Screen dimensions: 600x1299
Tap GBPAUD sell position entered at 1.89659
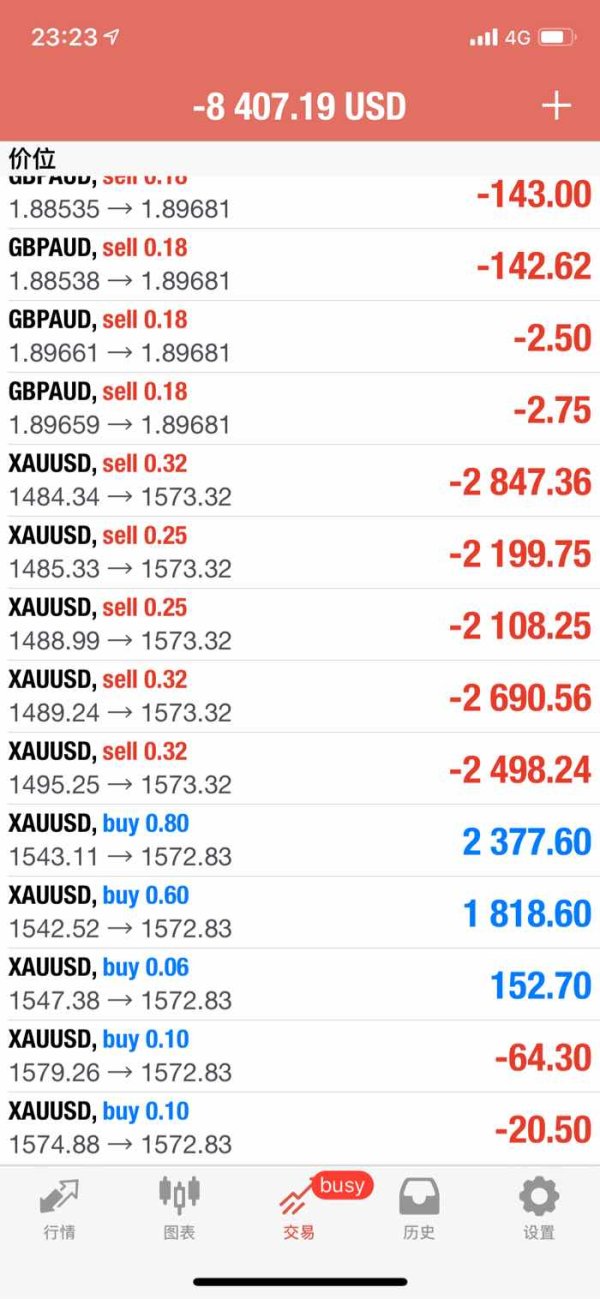pos(300,409)
